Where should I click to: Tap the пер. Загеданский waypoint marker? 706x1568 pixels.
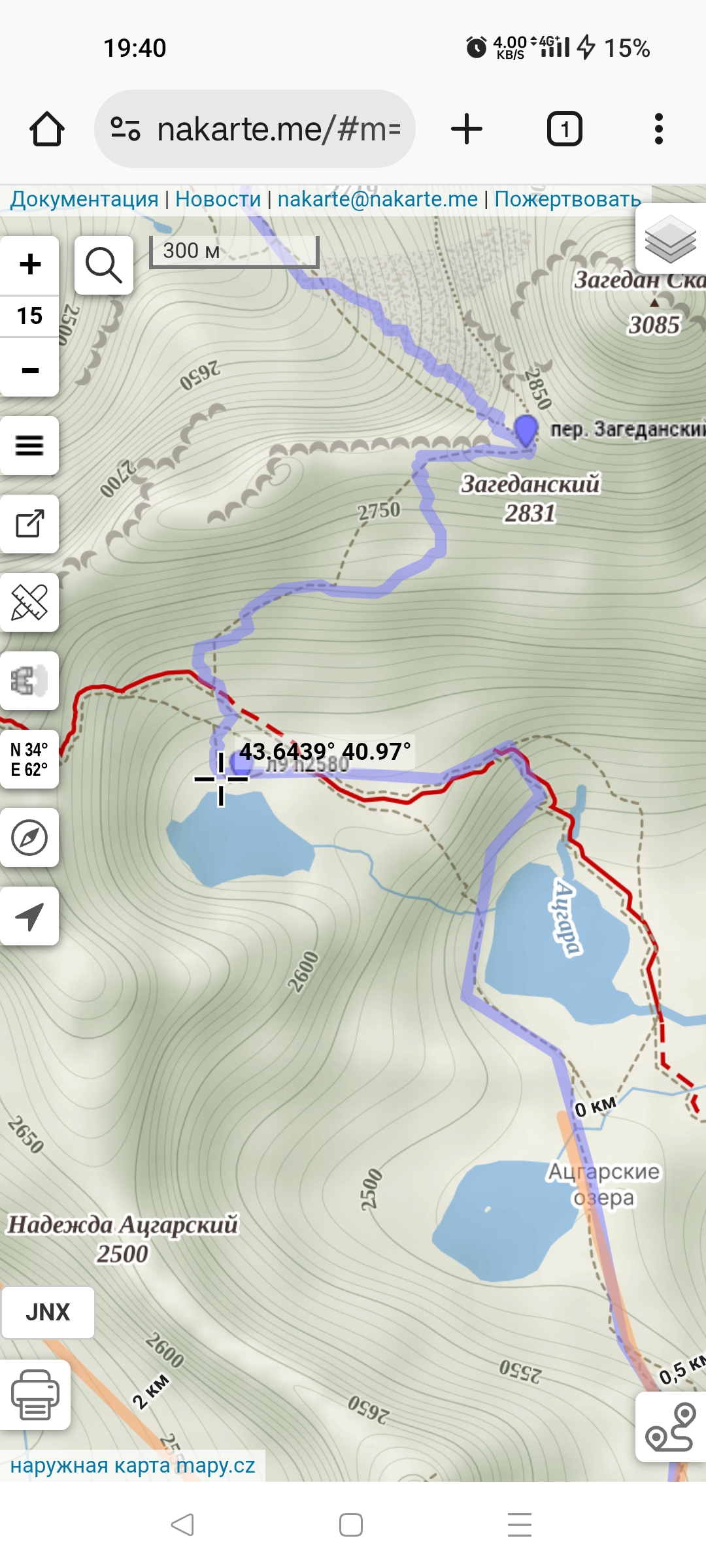click(526, 429)
